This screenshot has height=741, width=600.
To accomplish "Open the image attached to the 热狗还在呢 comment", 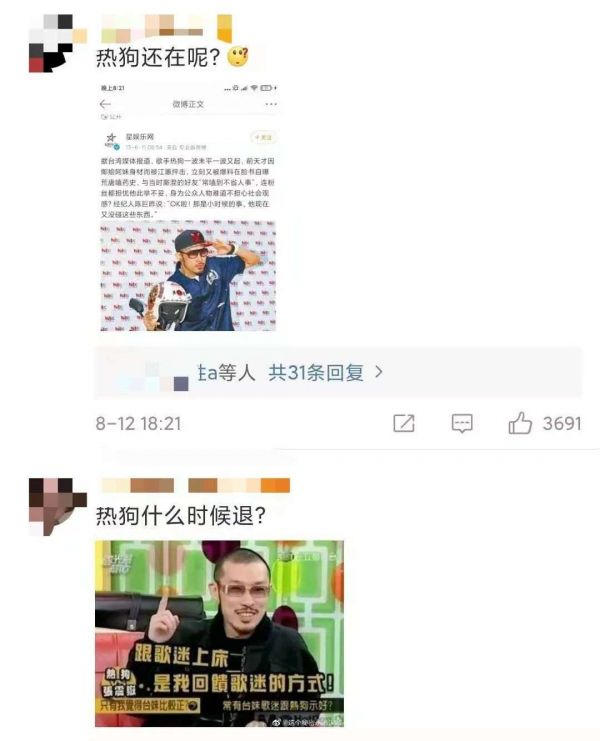I will click(187, 208).
